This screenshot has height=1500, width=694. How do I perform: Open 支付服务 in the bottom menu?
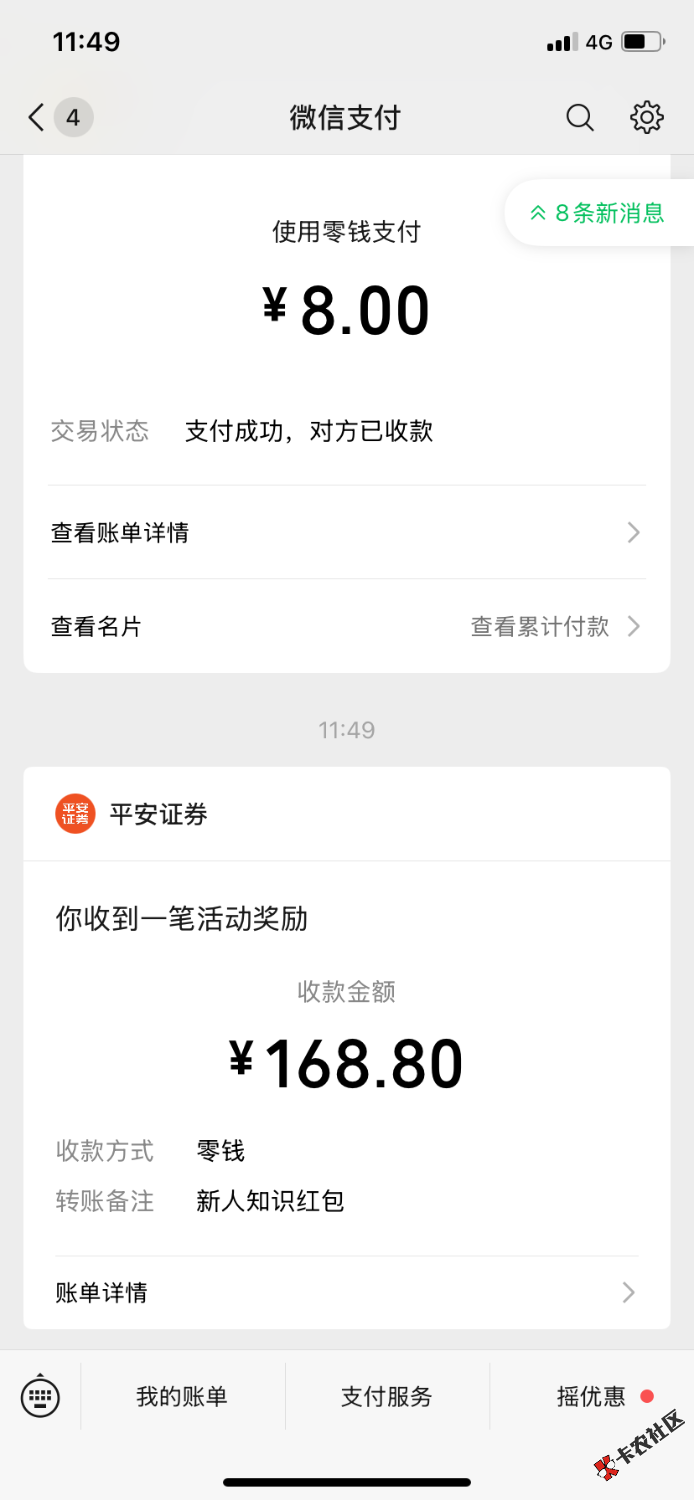tap(387, 1397)
